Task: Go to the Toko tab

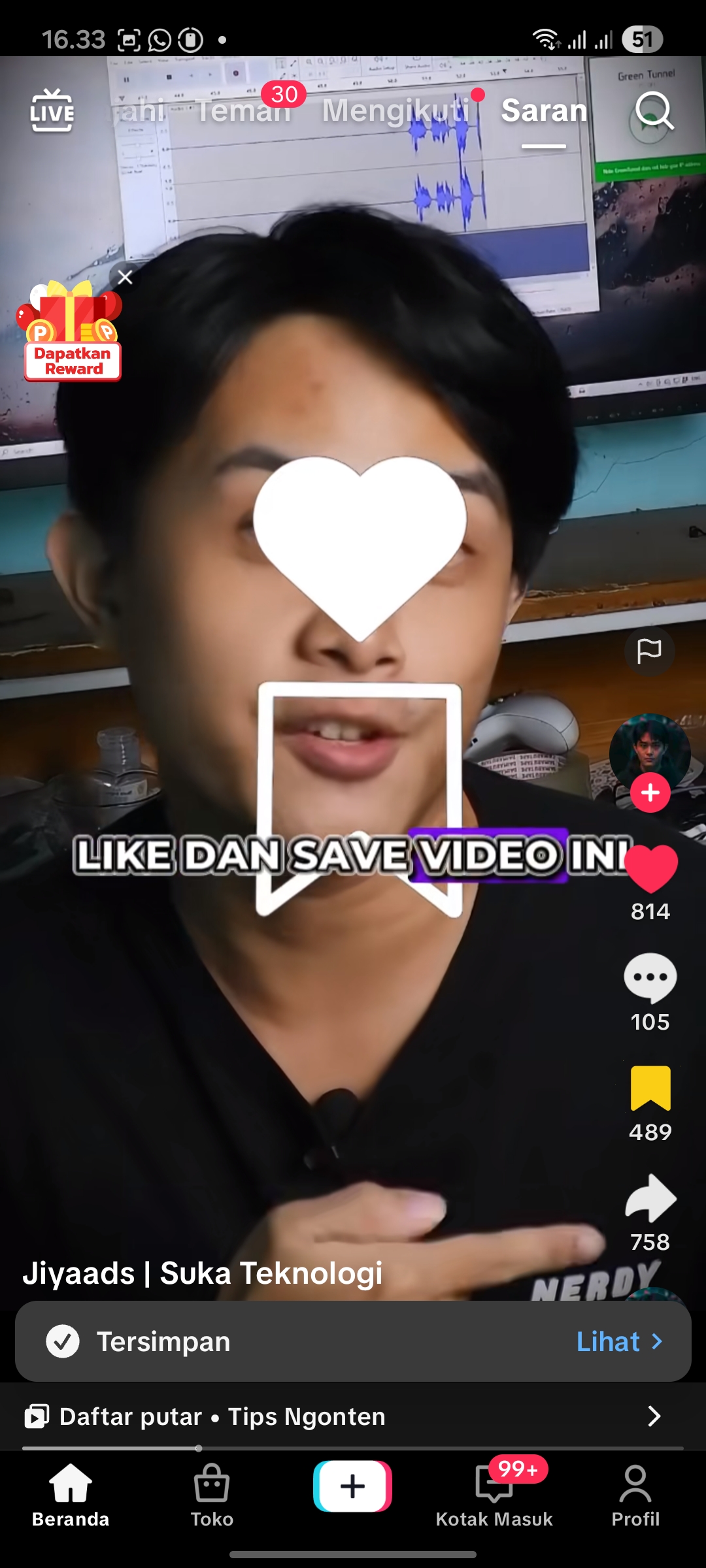Action: click(x=212, y=1495)
